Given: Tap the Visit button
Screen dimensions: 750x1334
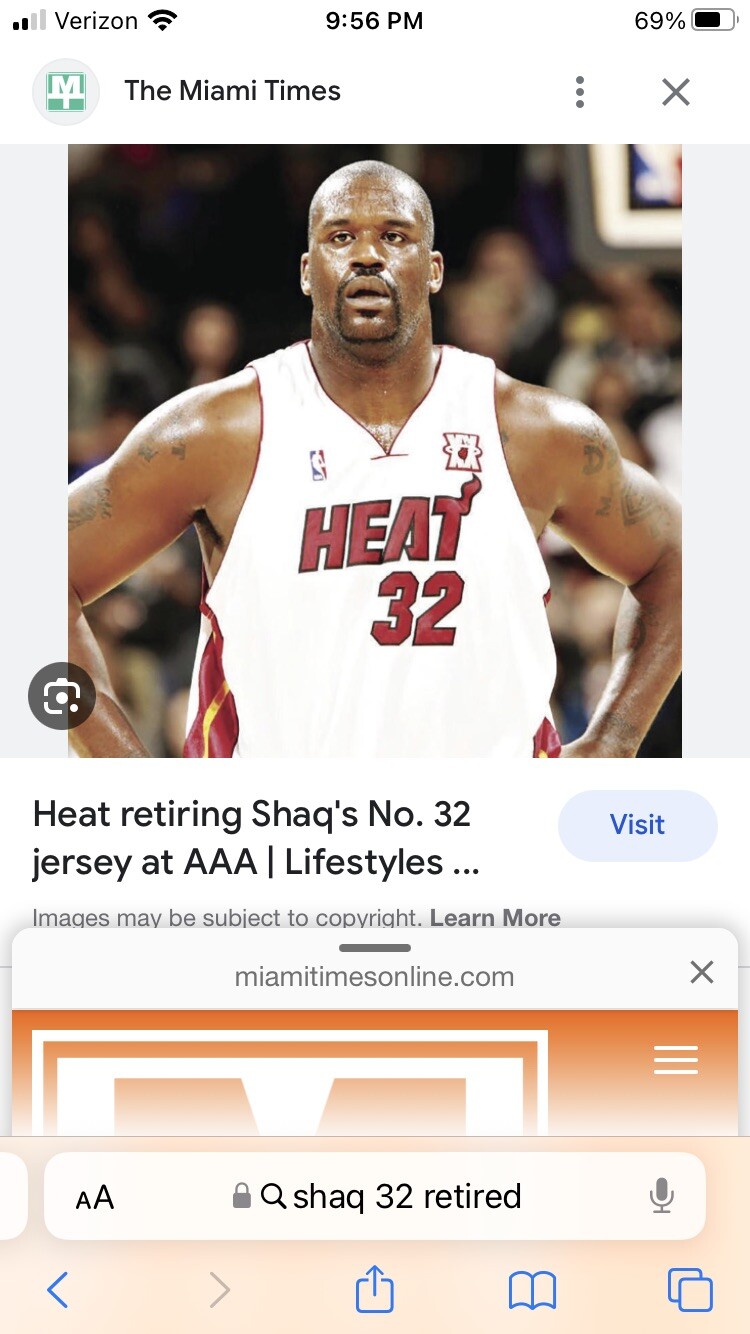Looking at the screenshot, I should coord(637,825).
